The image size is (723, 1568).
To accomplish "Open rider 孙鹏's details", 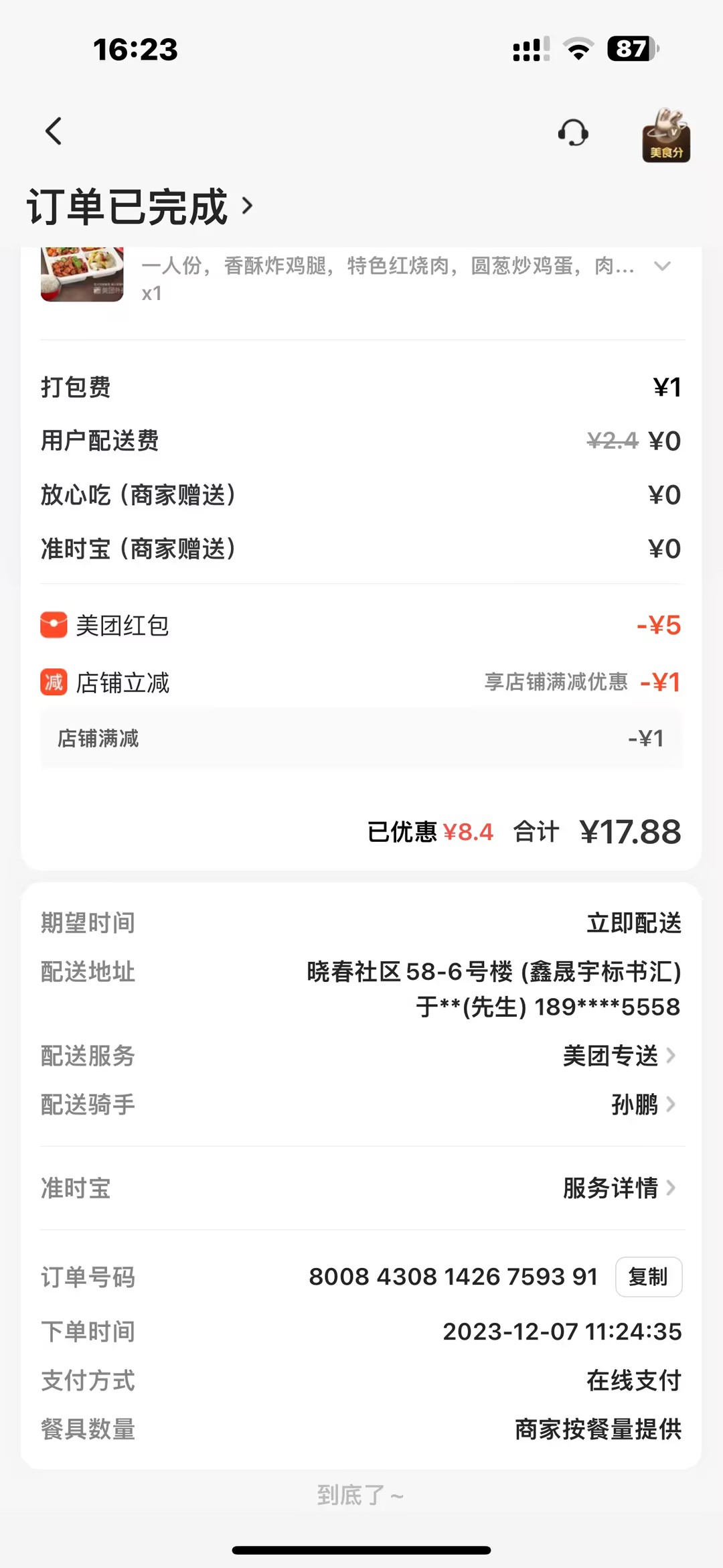I will tap(643, 1104).
